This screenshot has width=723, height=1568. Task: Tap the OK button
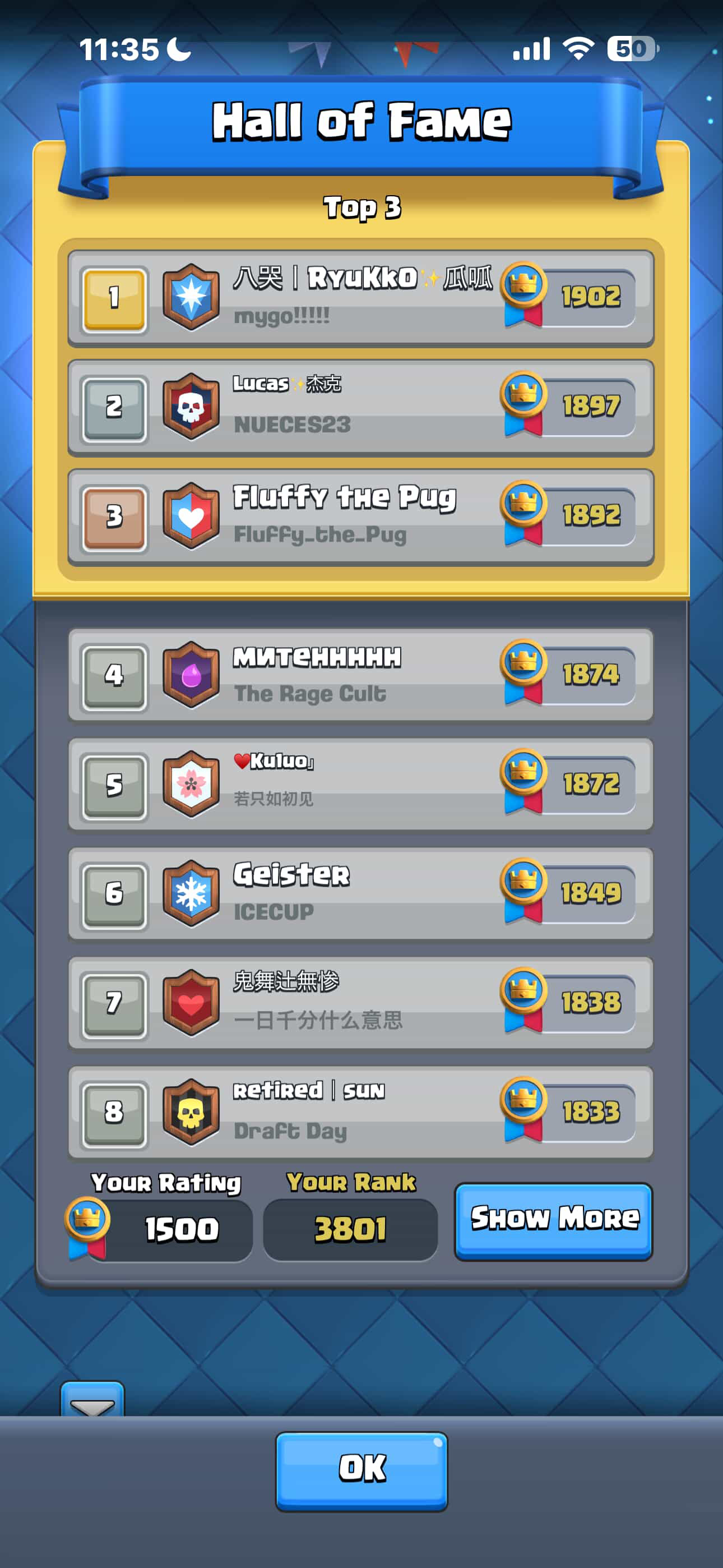pos(361,1469)
